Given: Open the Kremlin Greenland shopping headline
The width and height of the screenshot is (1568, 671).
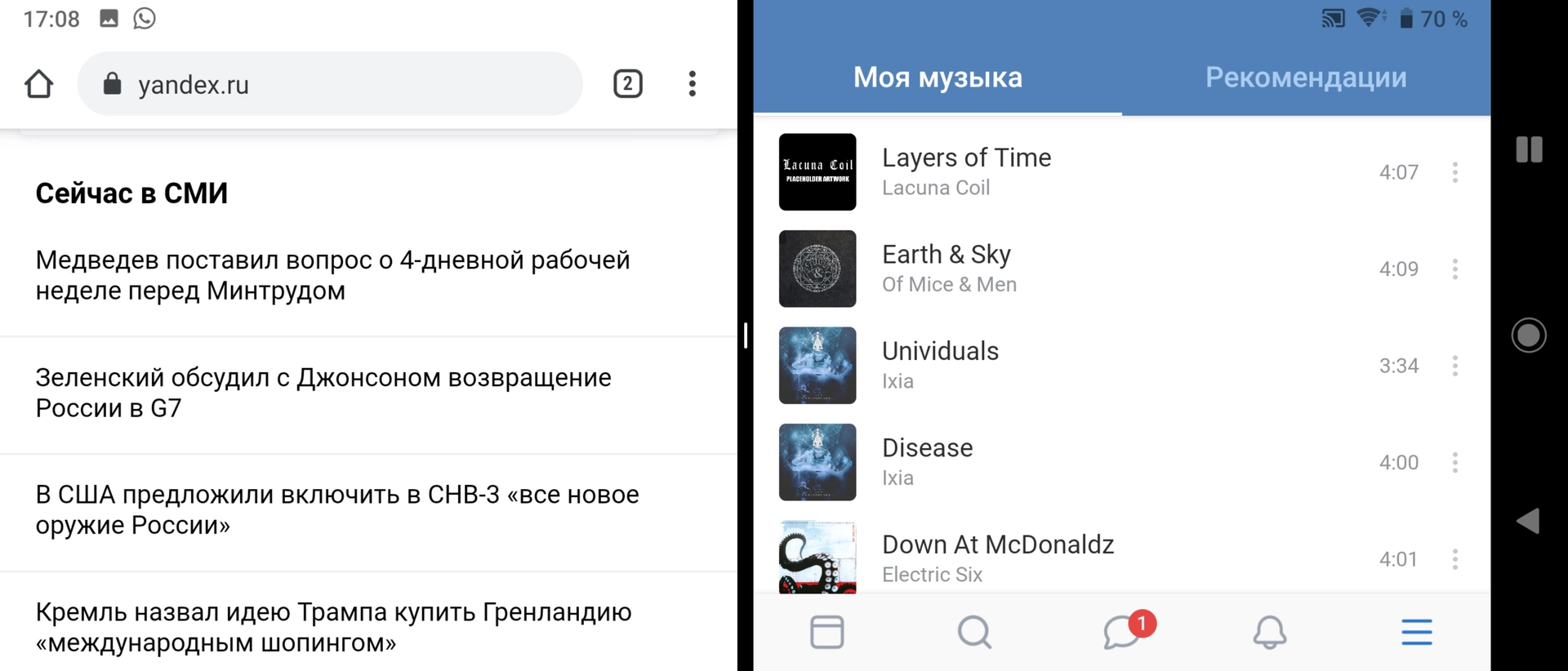Looking at the screenshot, I should 333,627.
